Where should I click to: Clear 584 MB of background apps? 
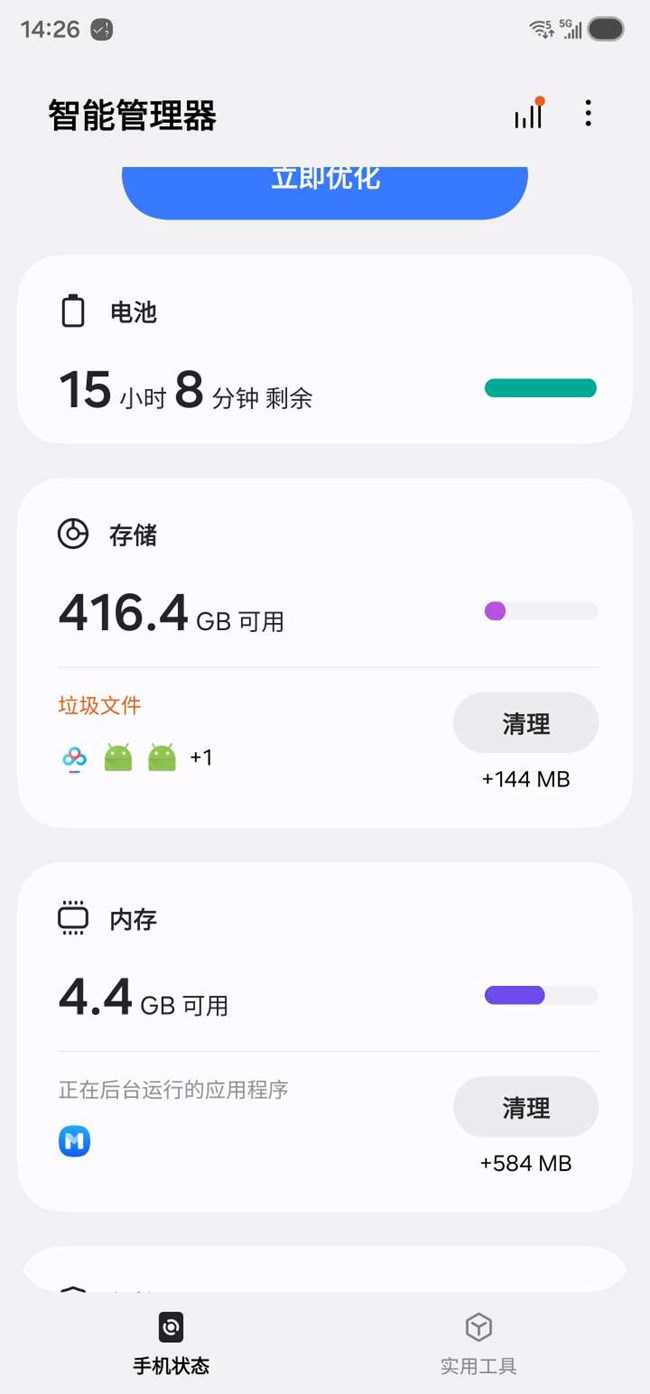(526, 1107)
